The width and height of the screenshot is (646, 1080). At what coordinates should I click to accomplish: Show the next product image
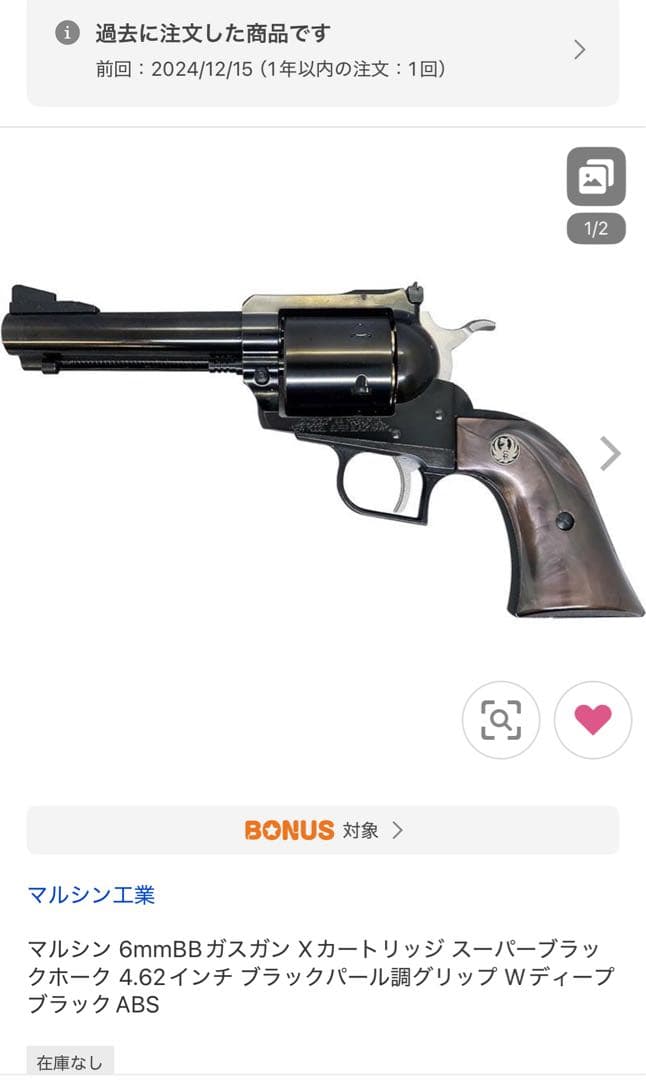[x=610, y=453]
